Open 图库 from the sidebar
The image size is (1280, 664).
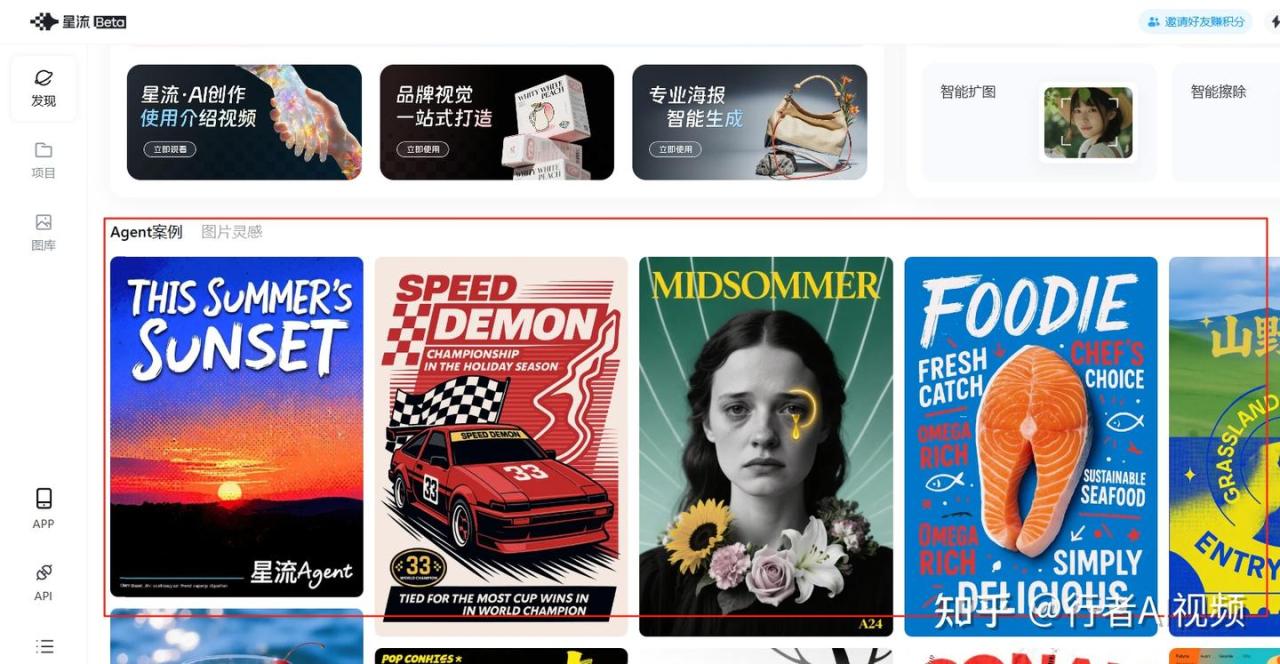coord(43,232)
